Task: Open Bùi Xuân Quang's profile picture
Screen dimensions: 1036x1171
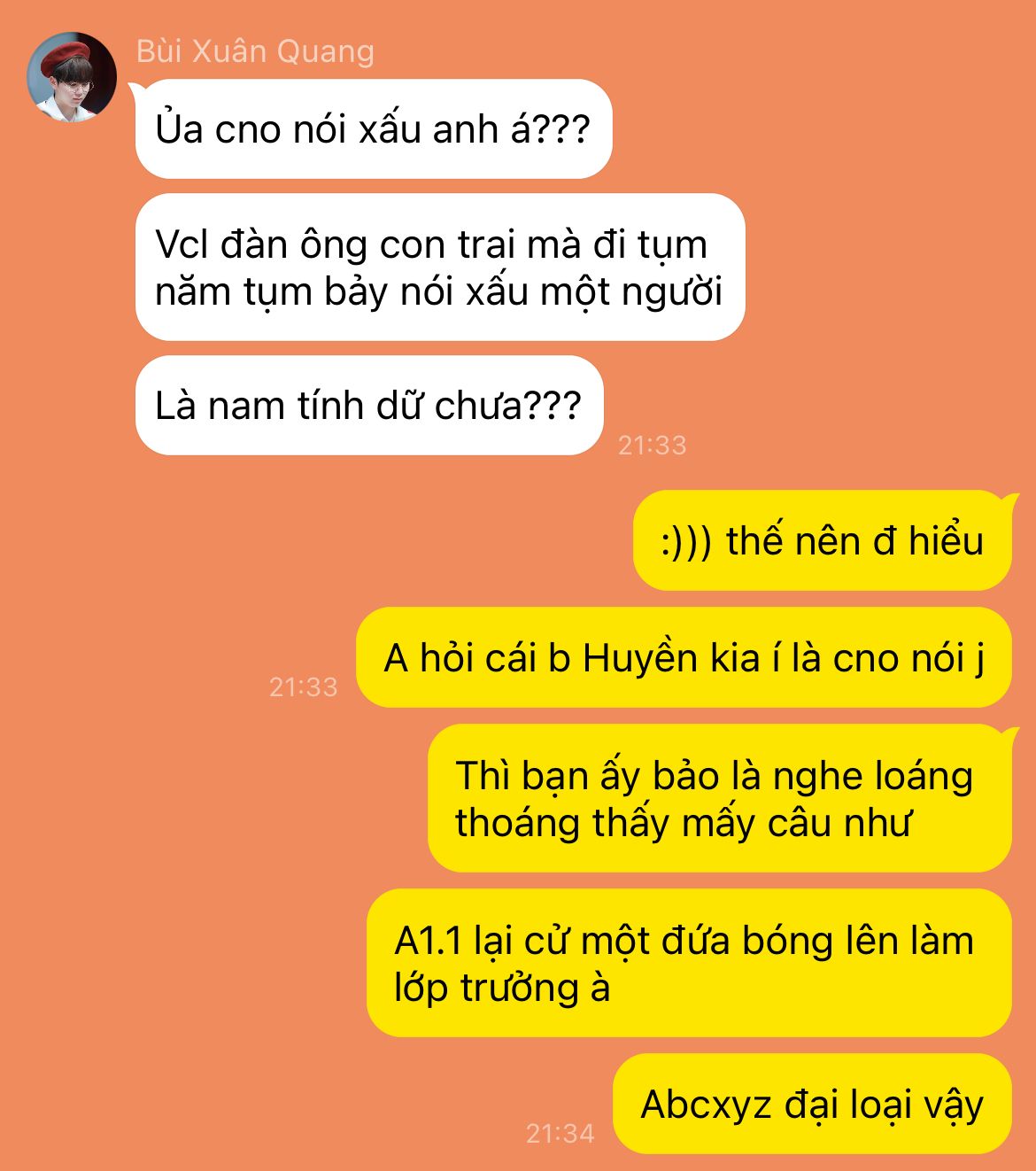Action: pos(72,77)
